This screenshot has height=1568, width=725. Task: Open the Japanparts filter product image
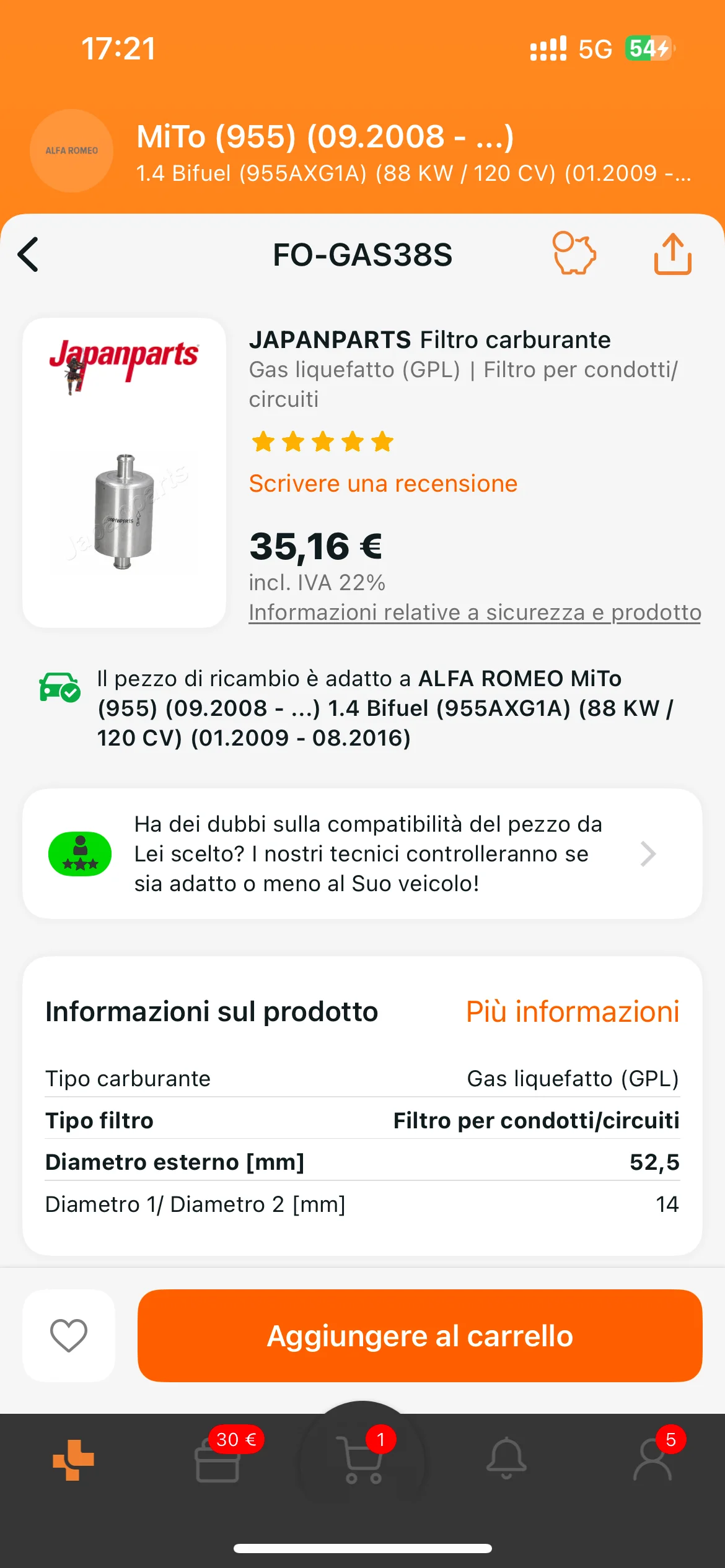[x=124, y=473]
